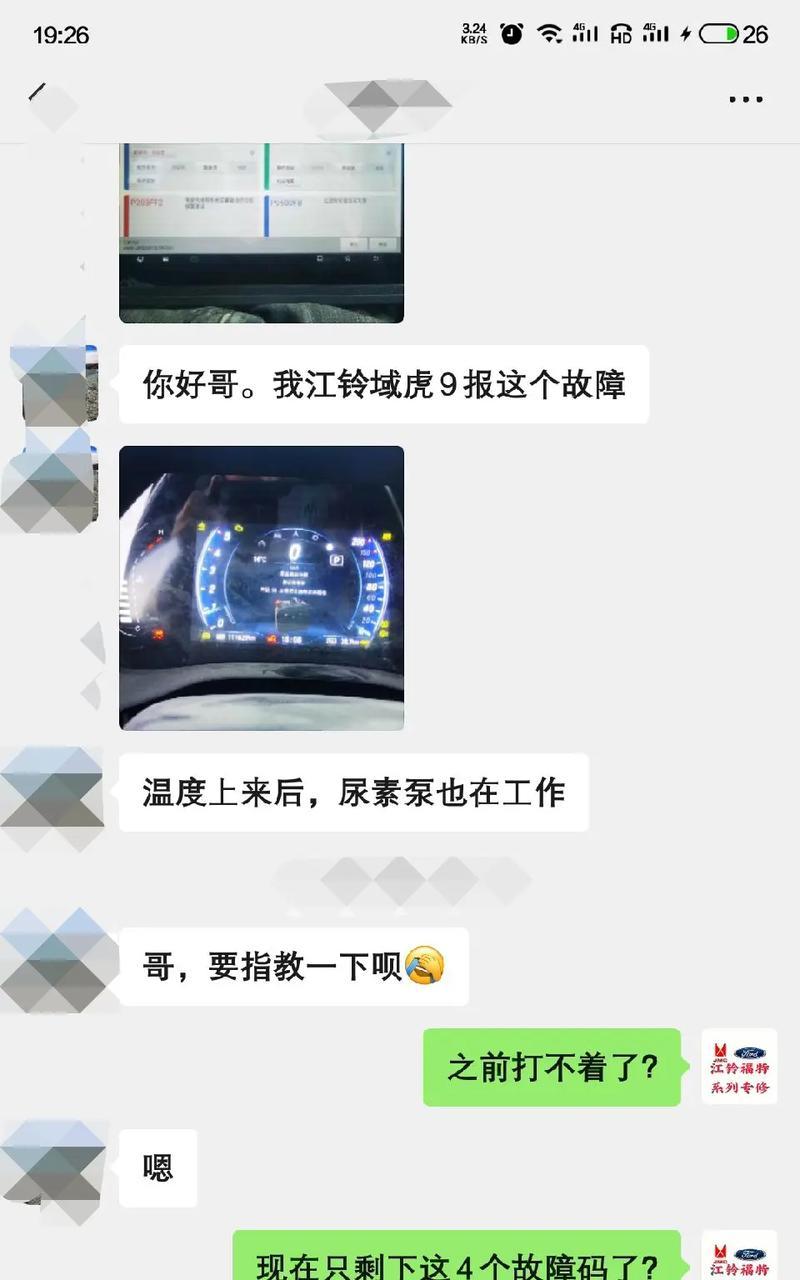Open the 江铃福特 avatar beside 之前打不着了?
The image size is (800, 1280).
pyautogui.click(x=739, y=1067)
